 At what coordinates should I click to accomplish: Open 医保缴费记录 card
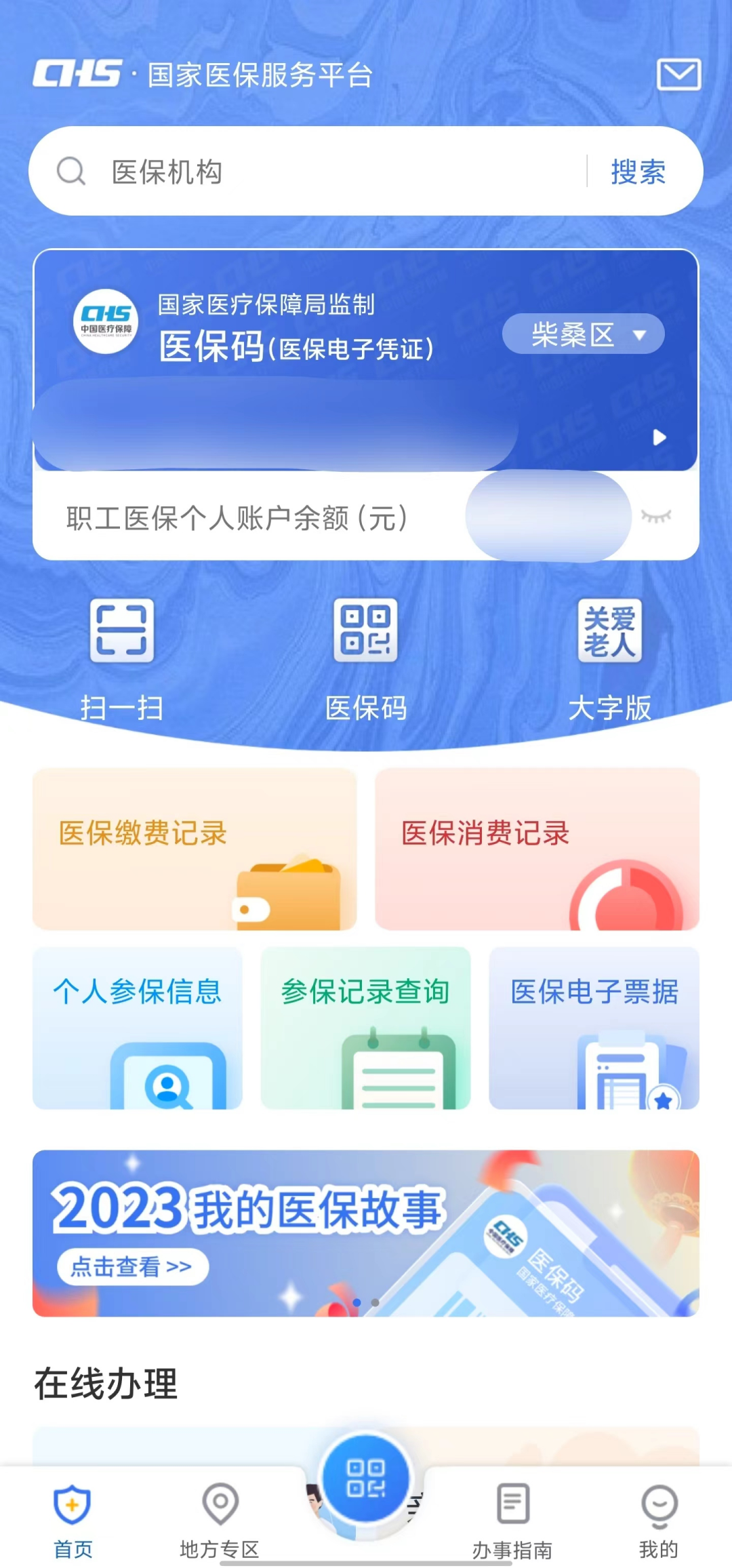coord(195,849)
